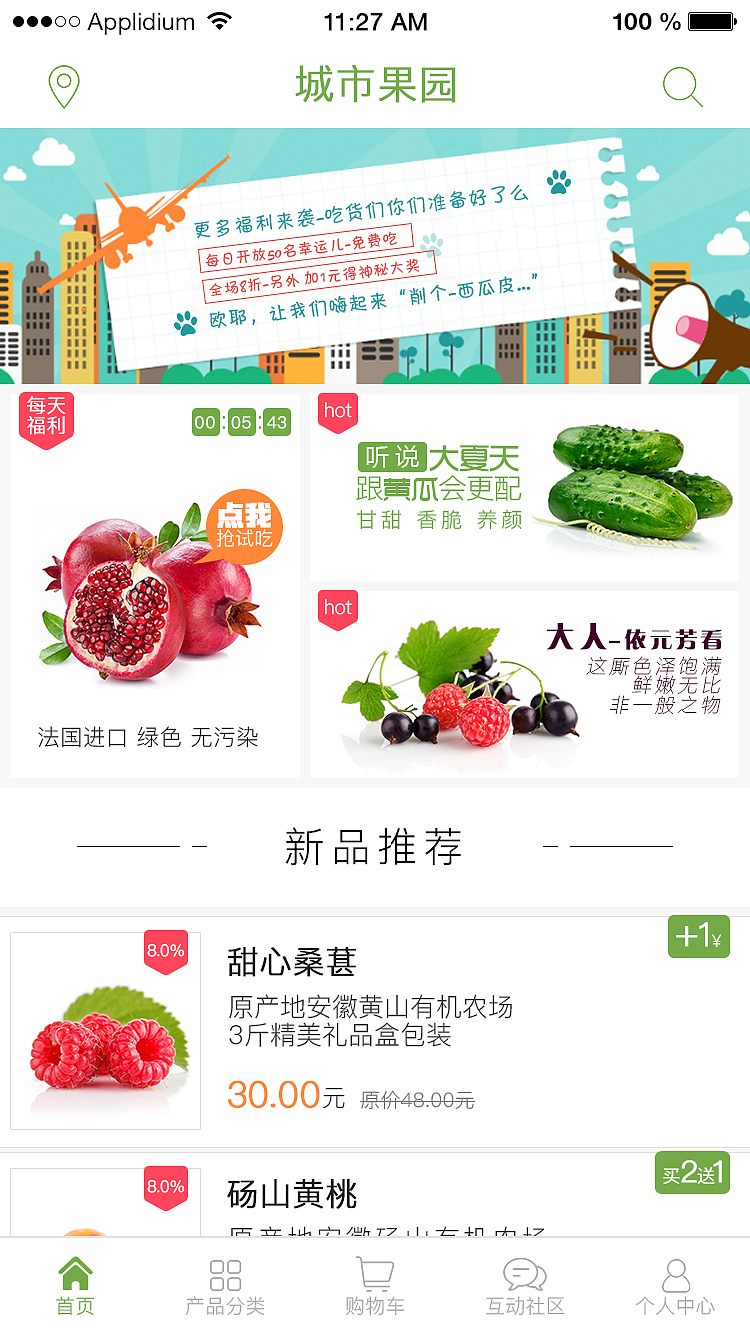Tap the hot label on the berries promo

tap(337, 608)
